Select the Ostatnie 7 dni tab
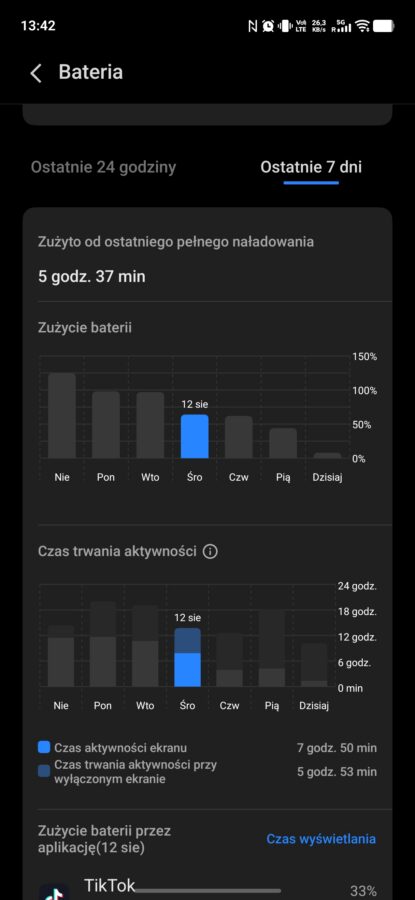 311,167
